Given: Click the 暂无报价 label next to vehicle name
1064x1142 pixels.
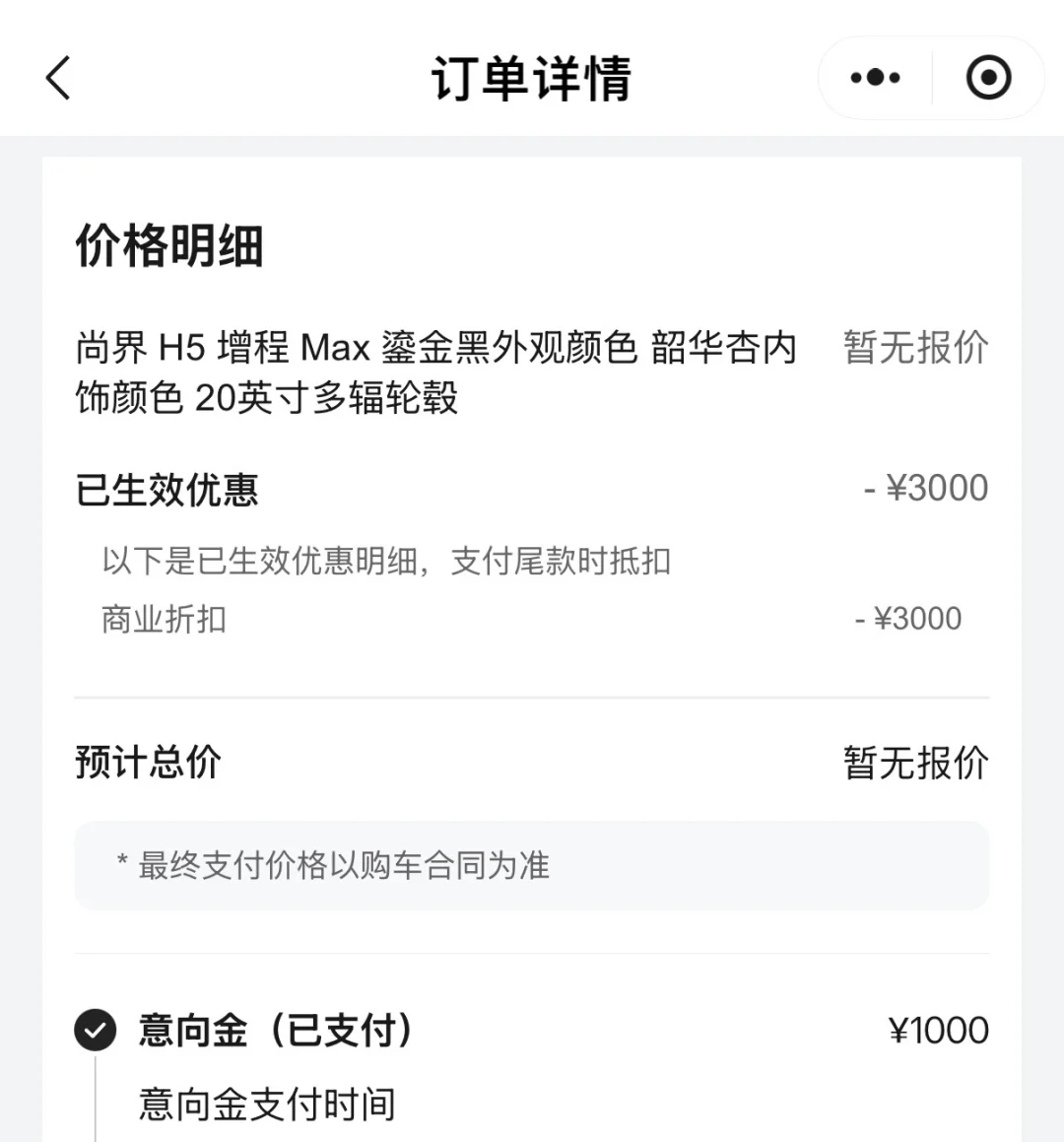Looking at the screenshot, I should tap(914, 349).
